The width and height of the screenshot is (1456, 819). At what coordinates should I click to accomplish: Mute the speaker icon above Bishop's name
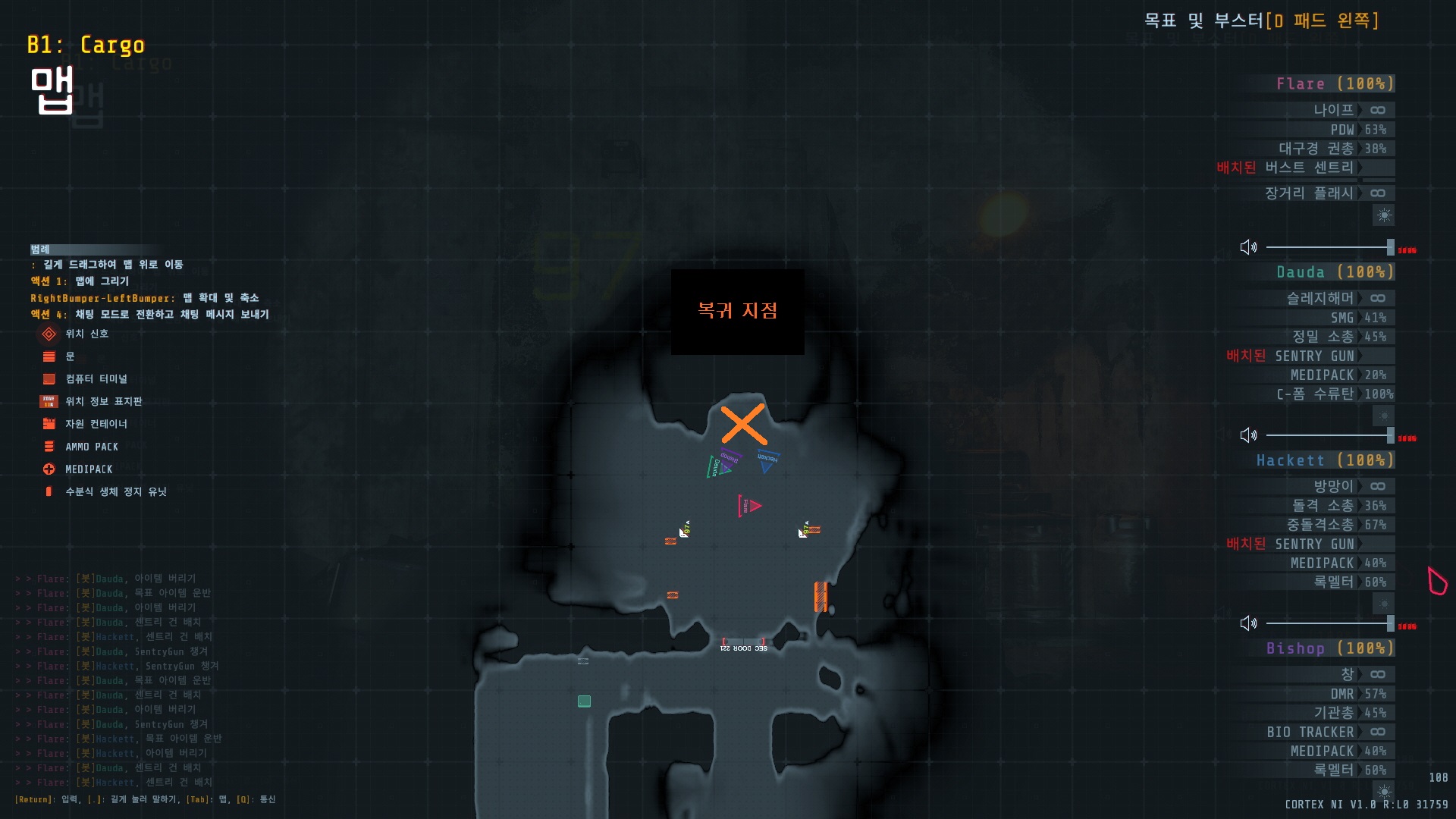point(1247,623)
